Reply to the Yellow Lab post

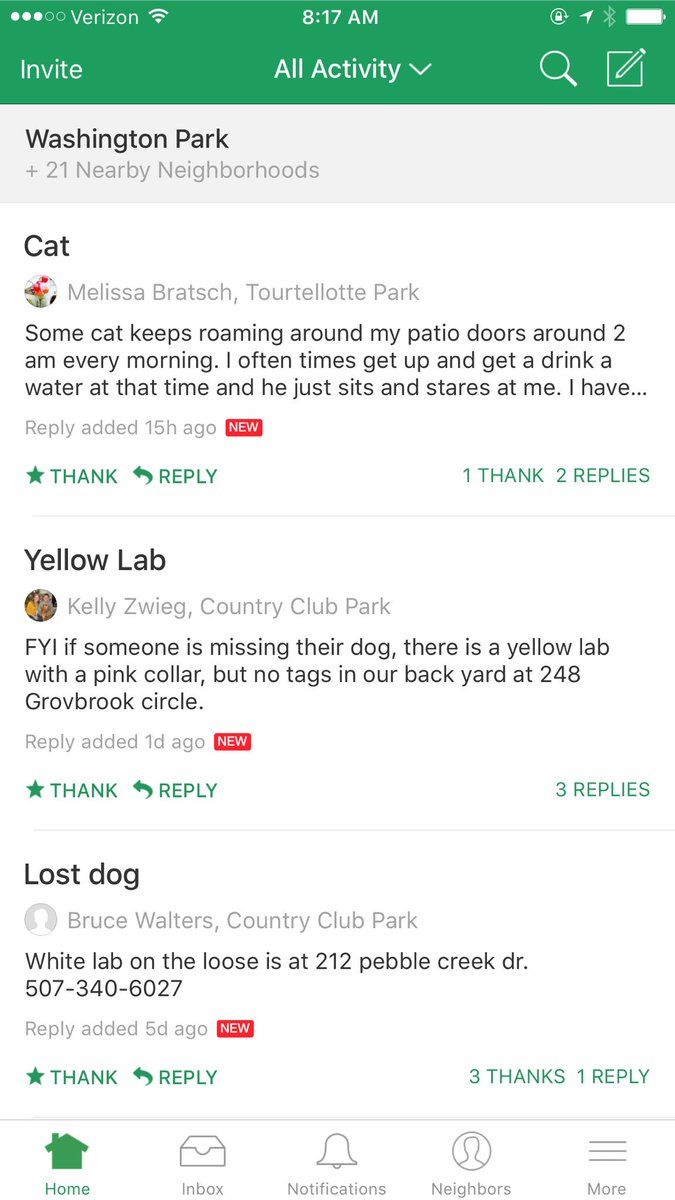pos(175,790)
